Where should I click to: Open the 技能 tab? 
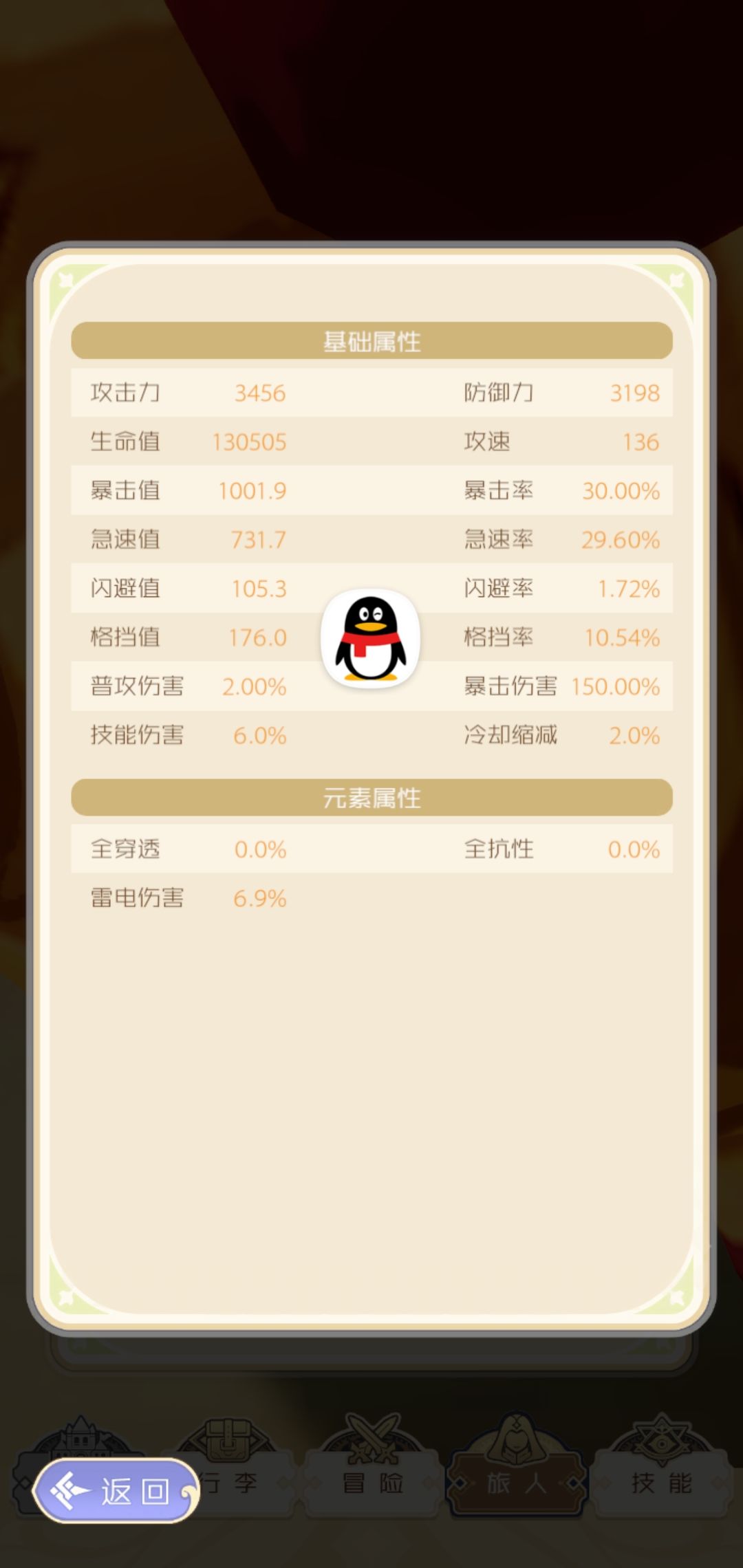661,1484
